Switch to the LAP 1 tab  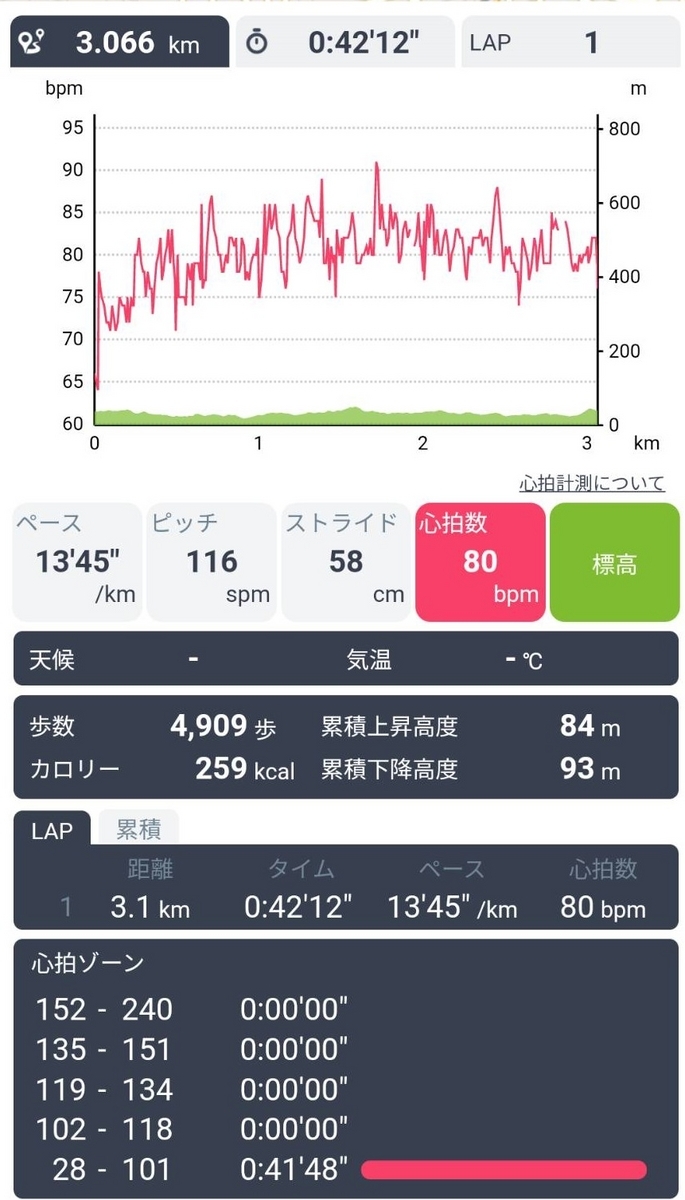pos(568,43)
